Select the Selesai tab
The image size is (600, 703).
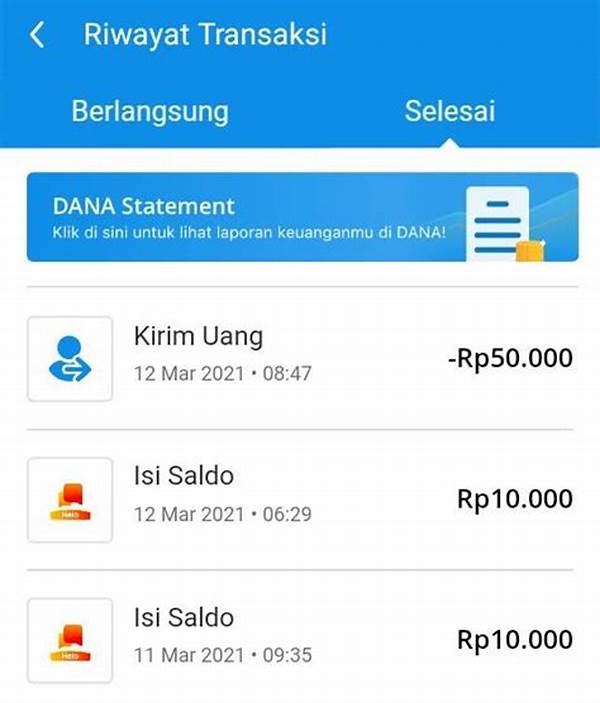[x=449, y=111]
